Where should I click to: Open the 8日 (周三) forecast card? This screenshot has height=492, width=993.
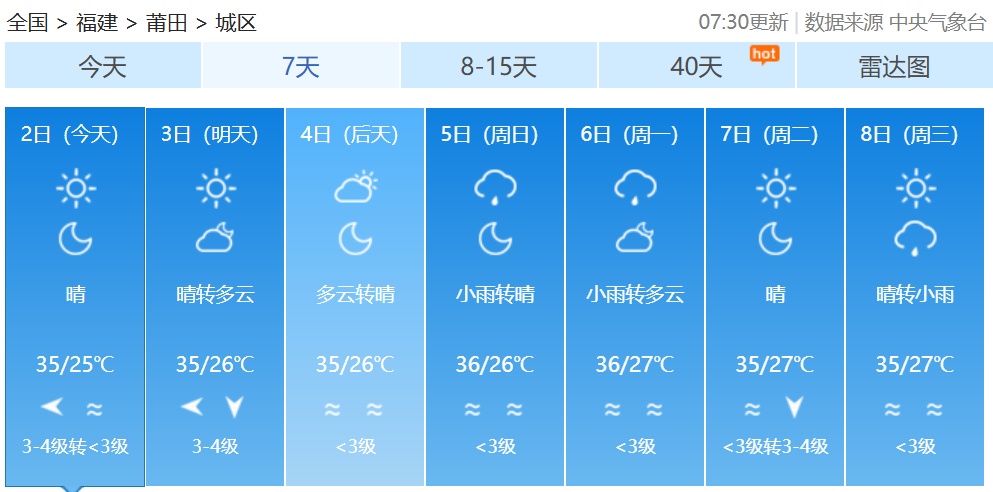[915, 295]
